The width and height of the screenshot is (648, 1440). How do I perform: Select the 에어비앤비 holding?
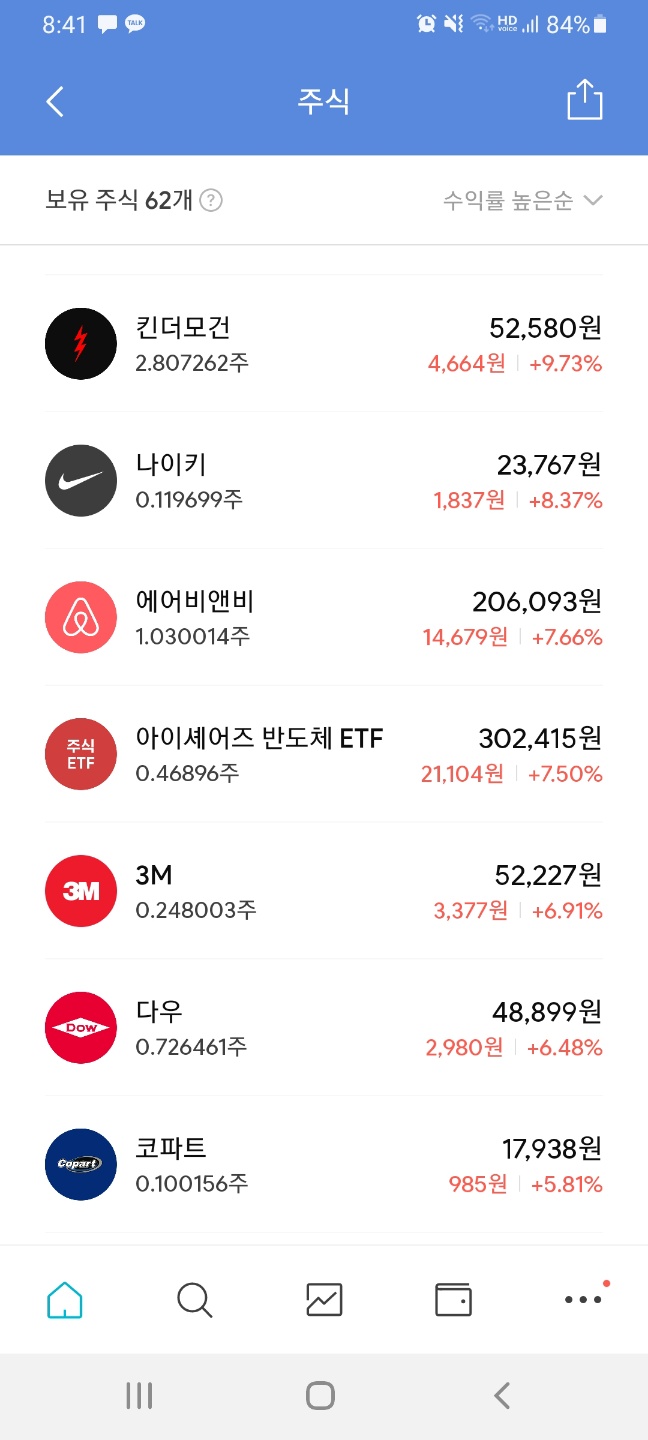click(x=324, y=618)
